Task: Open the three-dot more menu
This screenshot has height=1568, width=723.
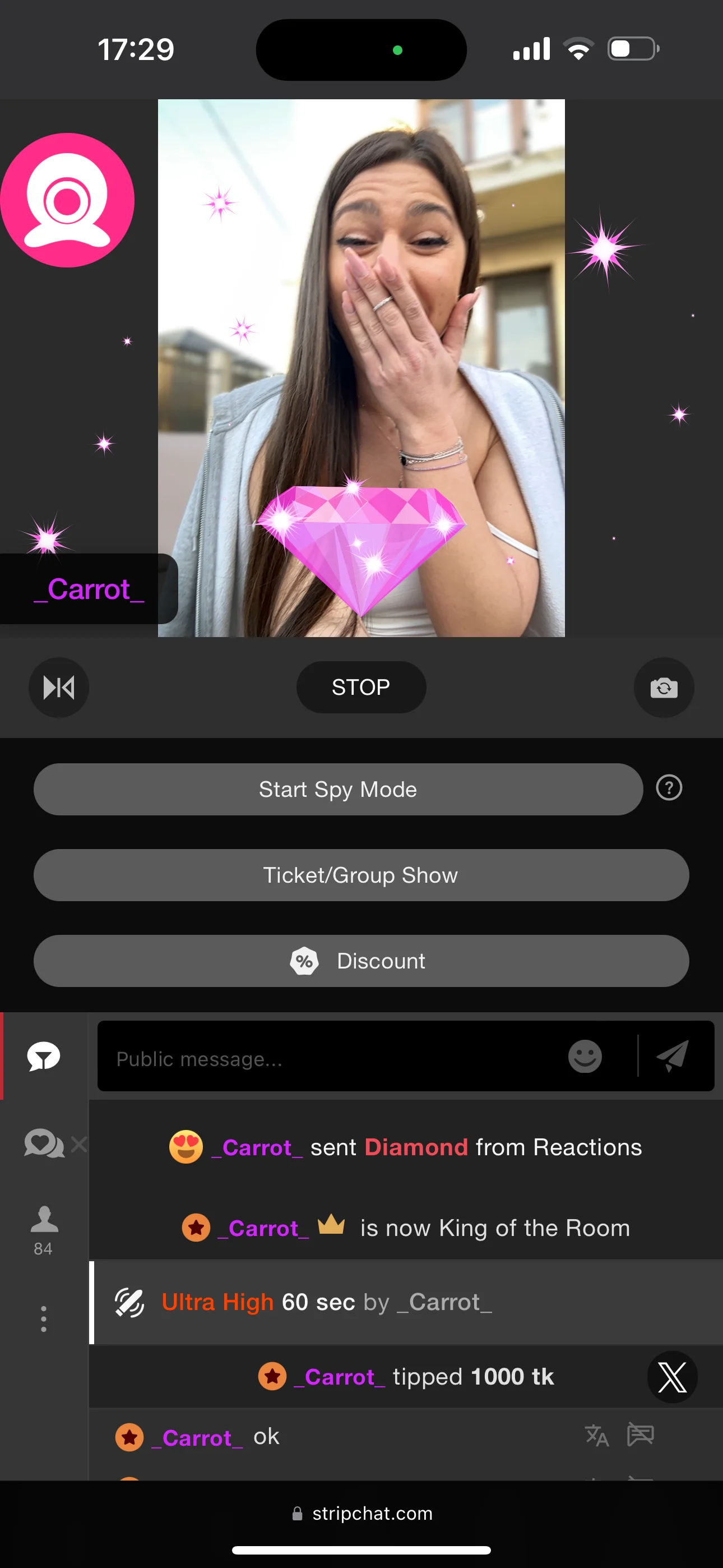Action: [x=44, y=1318]
